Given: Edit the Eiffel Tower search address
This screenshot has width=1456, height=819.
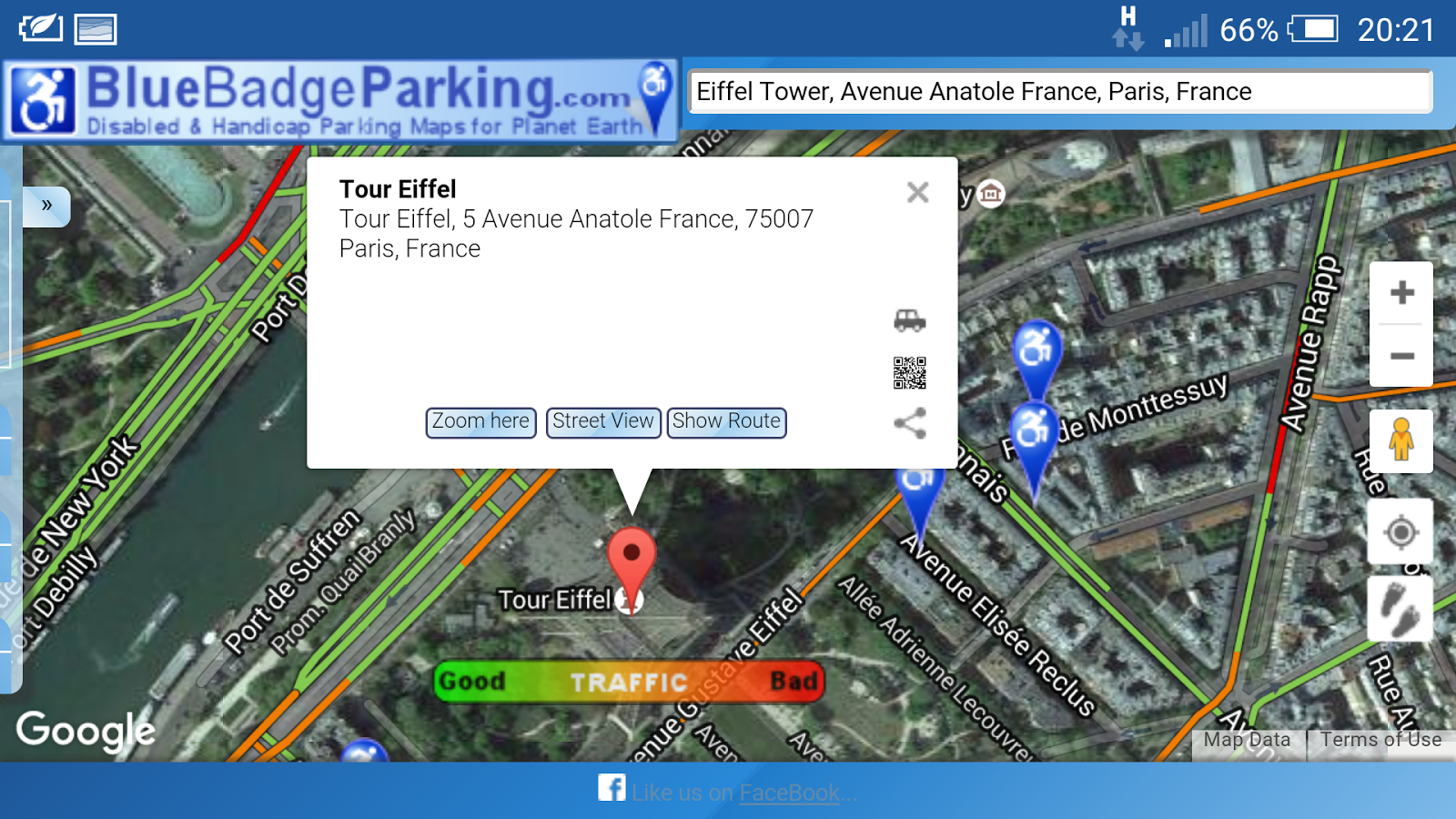Looking at the screenshot, I should (1059, 92).
